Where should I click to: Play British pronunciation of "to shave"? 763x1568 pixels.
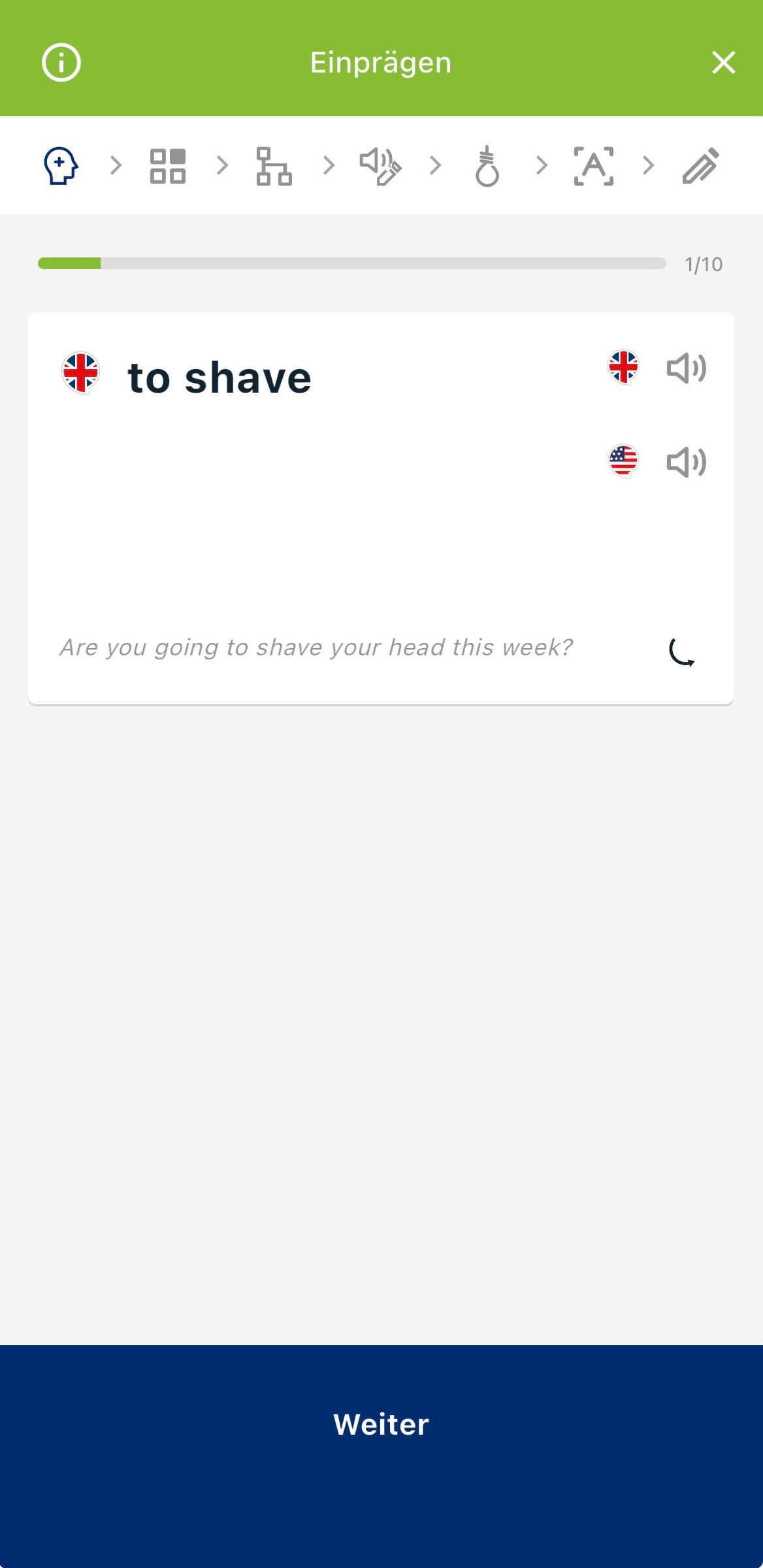[686, 368]
